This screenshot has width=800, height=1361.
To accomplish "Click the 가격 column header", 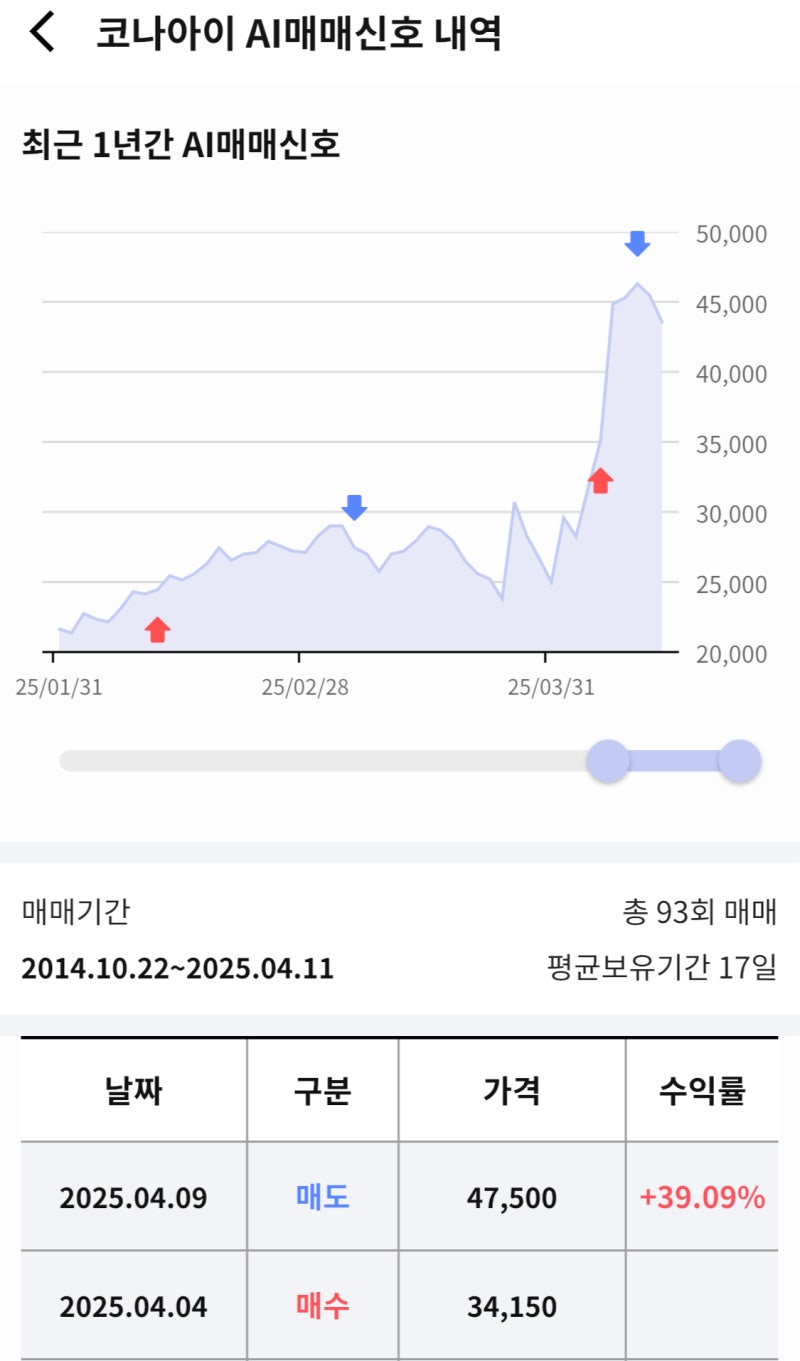I will point(512,1091).
